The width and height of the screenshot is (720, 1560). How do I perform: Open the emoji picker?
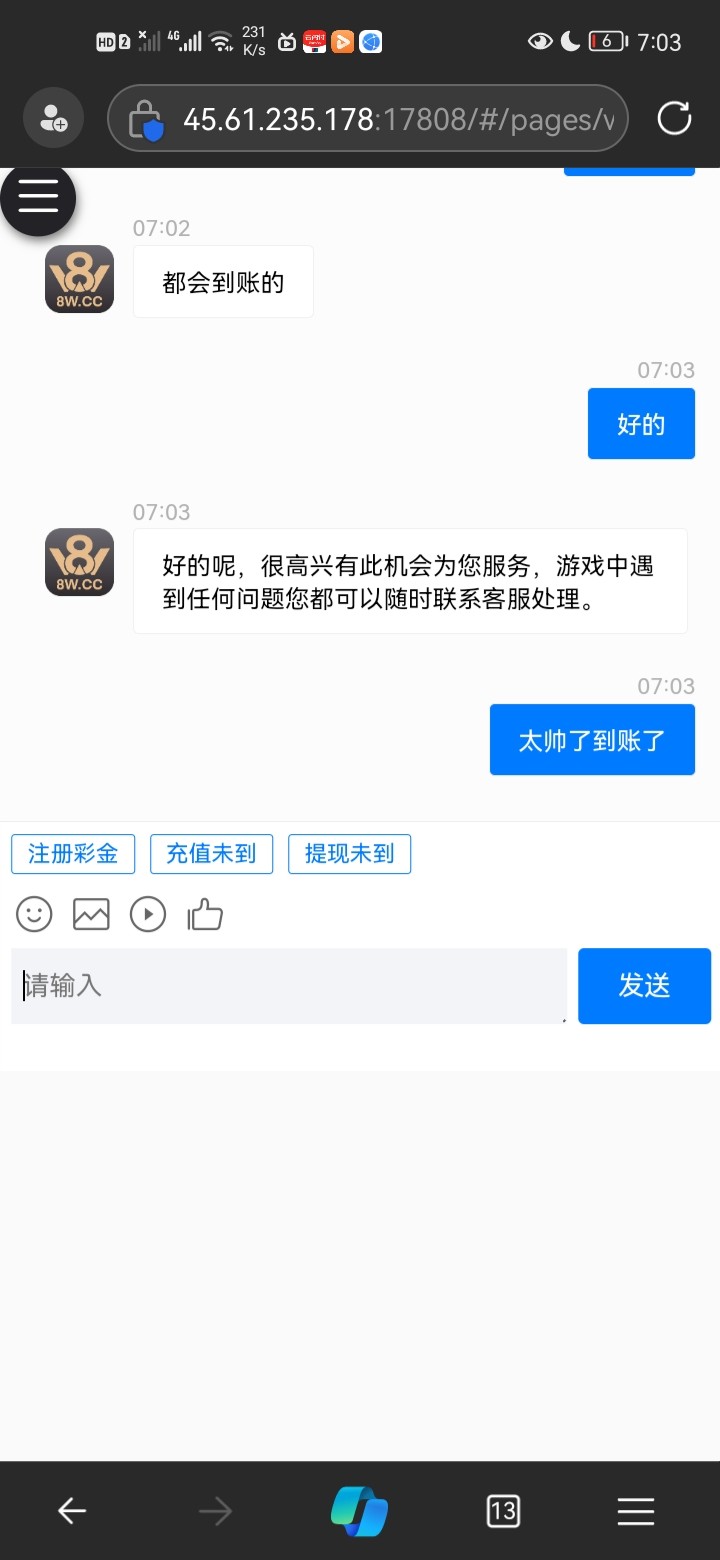[x=34, y=914]
